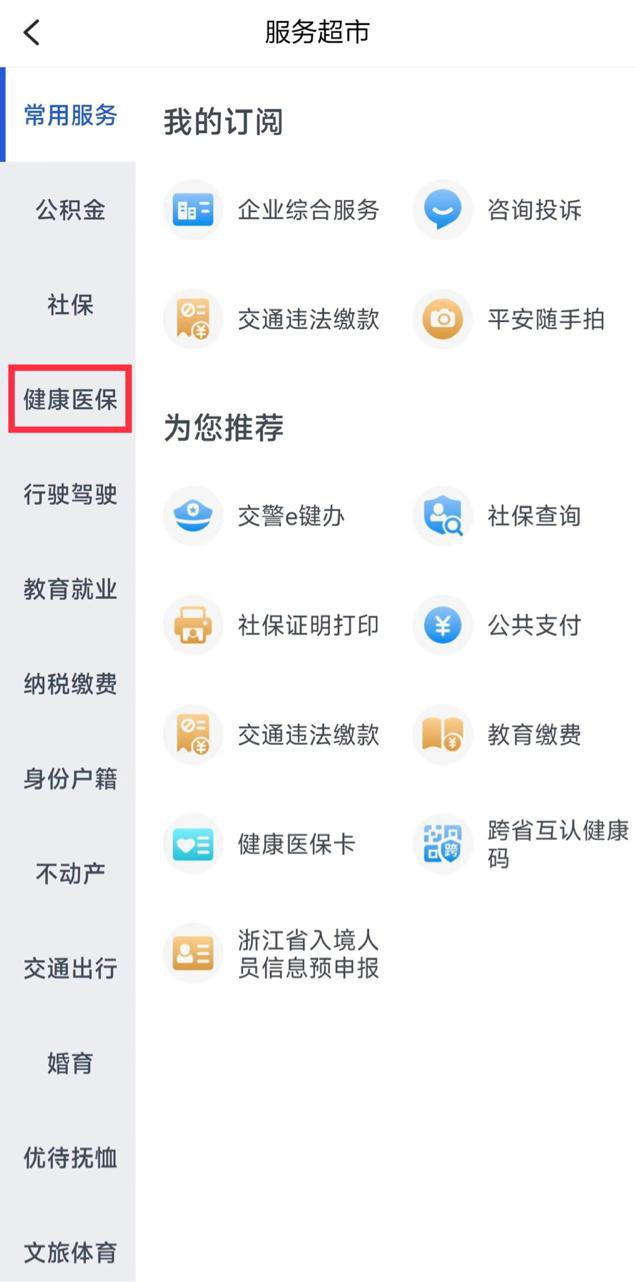This screenshot has height=1282, width=635.
Task: Open 浙江省入境人员信息预申报
Action: click(273, 954)
